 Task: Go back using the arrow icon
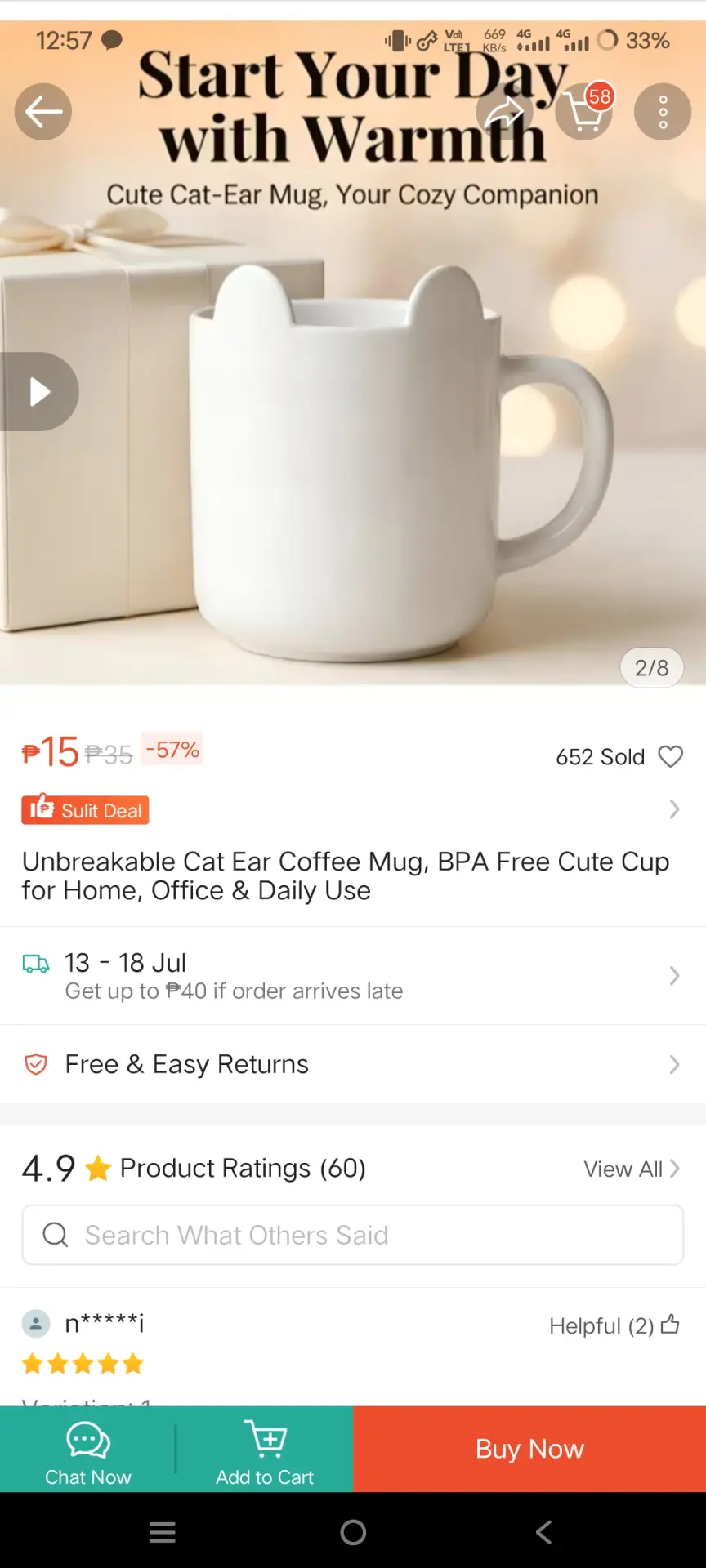(43, 112)
